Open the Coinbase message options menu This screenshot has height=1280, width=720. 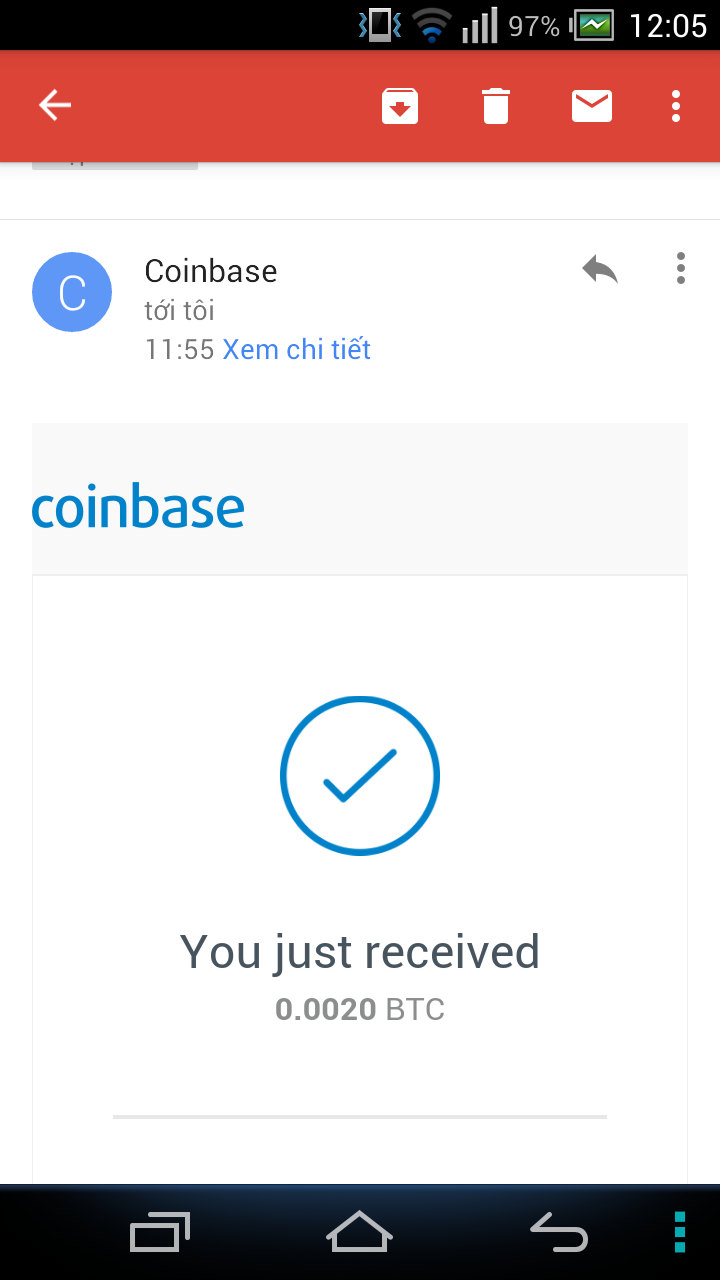tap(680, 269)
